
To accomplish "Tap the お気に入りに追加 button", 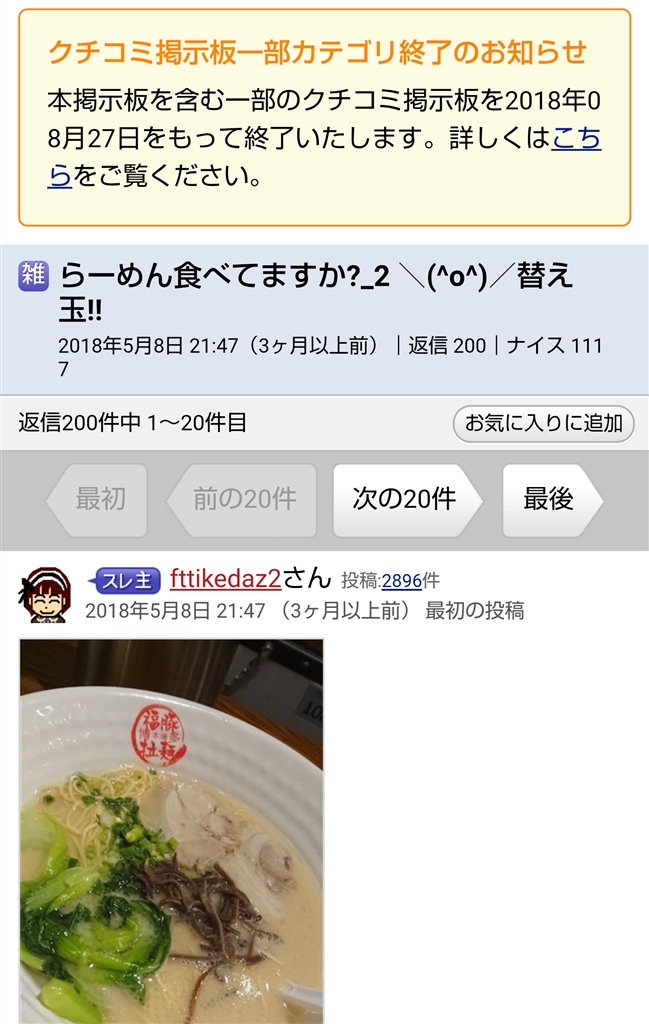I will 543,423.
